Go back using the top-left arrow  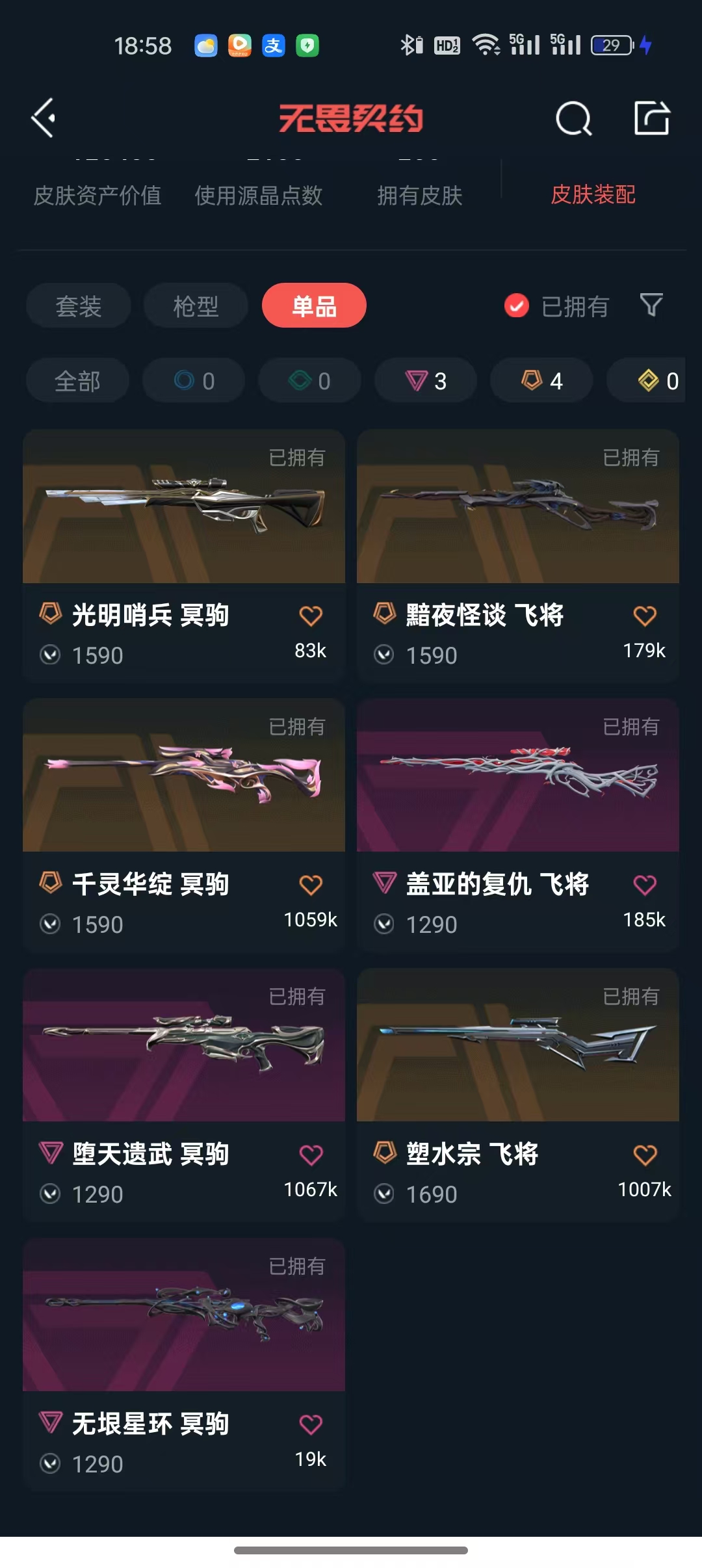pyautogui.click(x=44, y=118)
